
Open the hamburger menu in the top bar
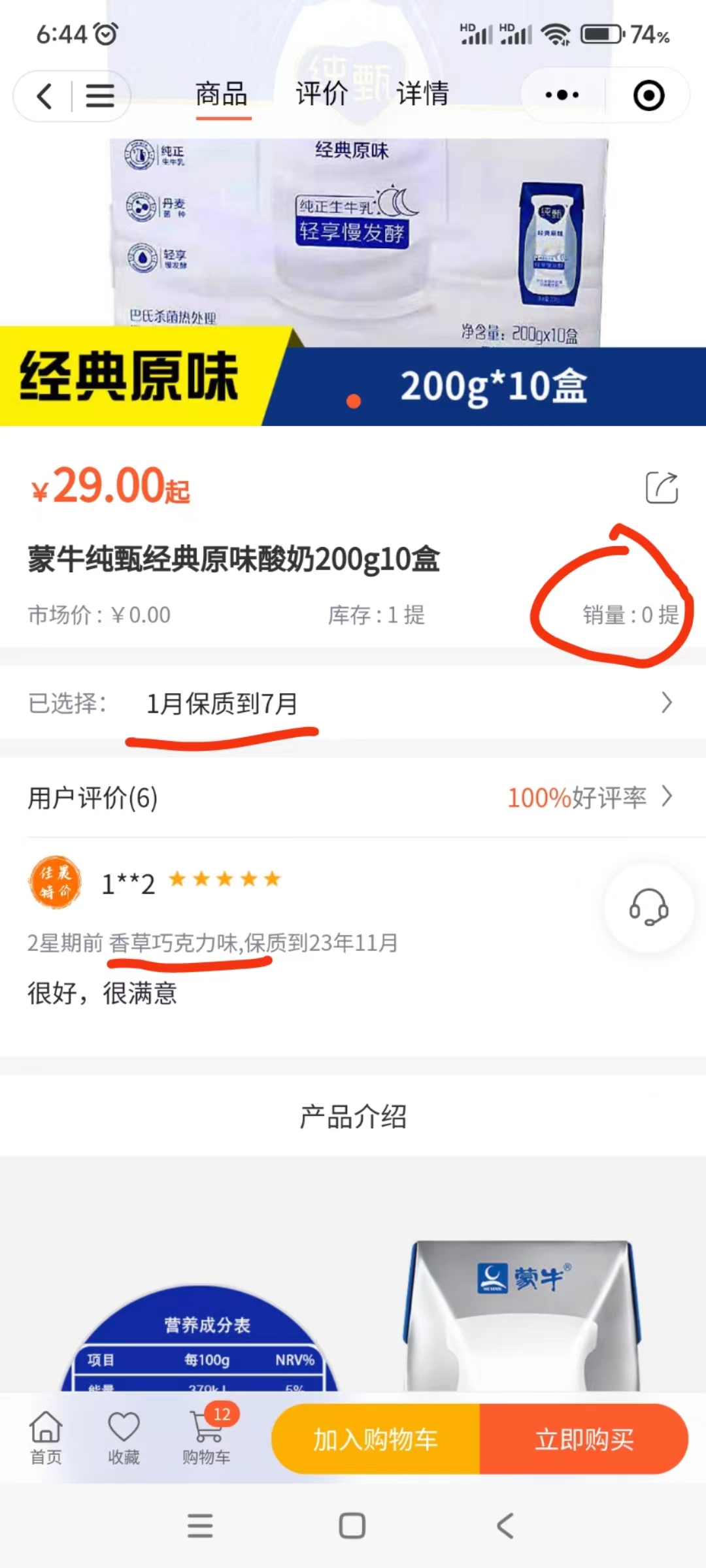100,96
